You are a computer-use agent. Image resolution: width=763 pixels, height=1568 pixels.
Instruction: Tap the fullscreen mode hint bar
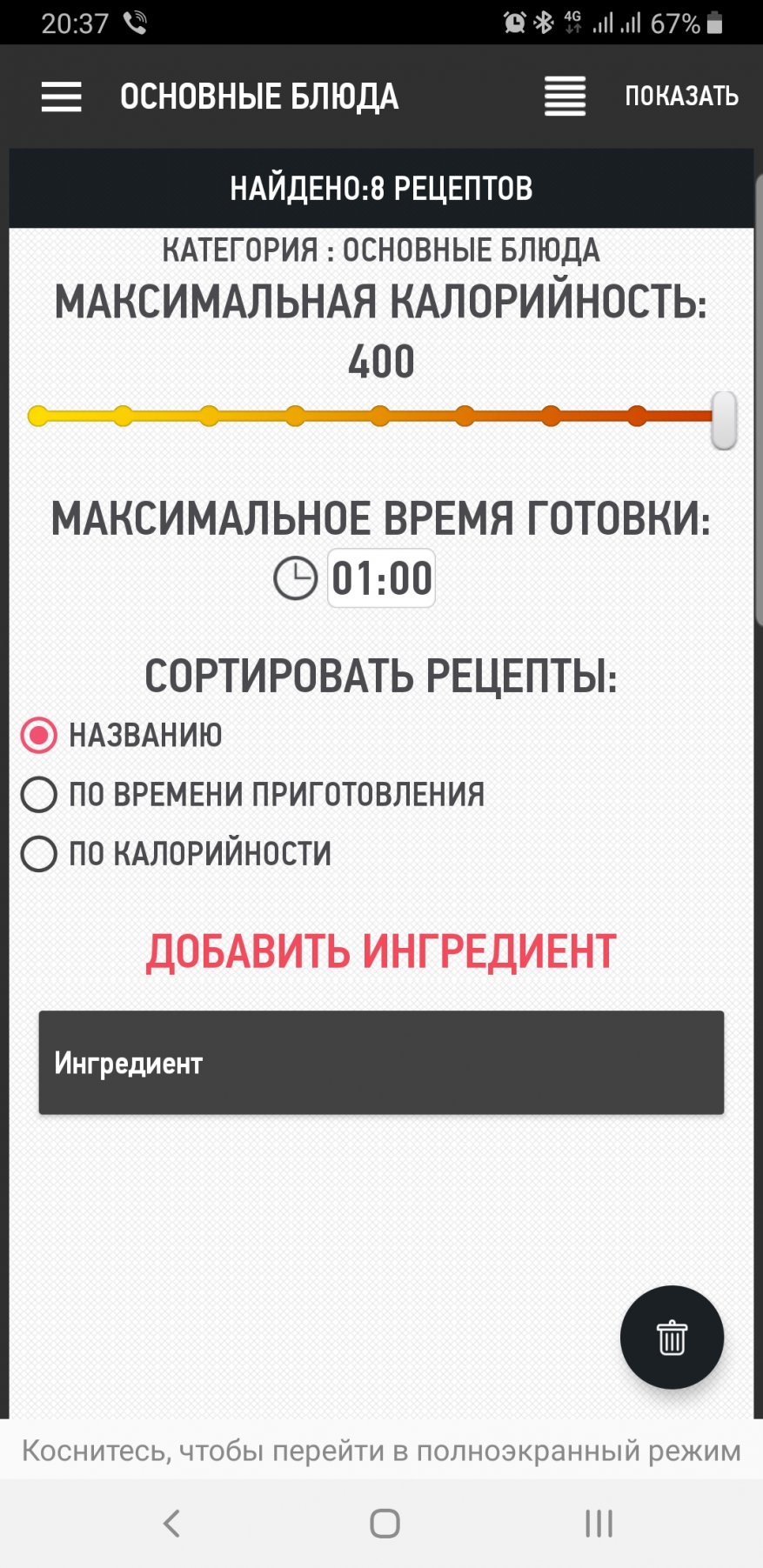381,1451
